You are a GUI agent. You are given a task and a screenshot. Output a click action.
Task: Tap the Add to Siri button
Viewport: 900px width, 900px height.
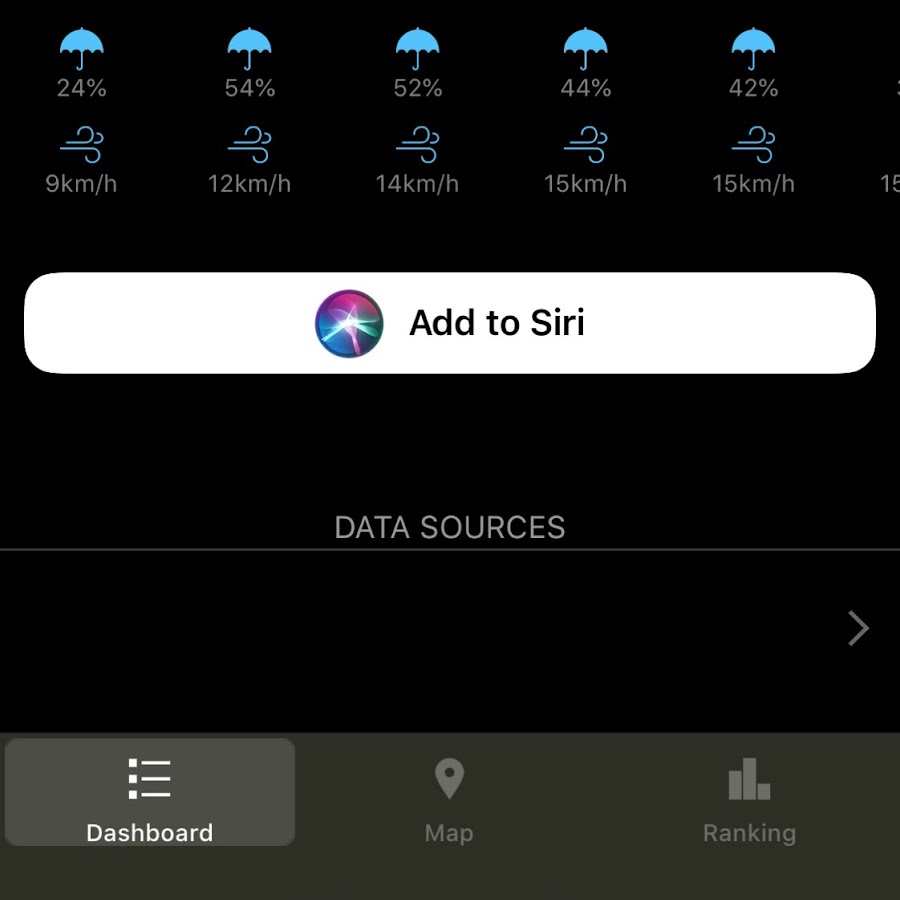[450, 323]
